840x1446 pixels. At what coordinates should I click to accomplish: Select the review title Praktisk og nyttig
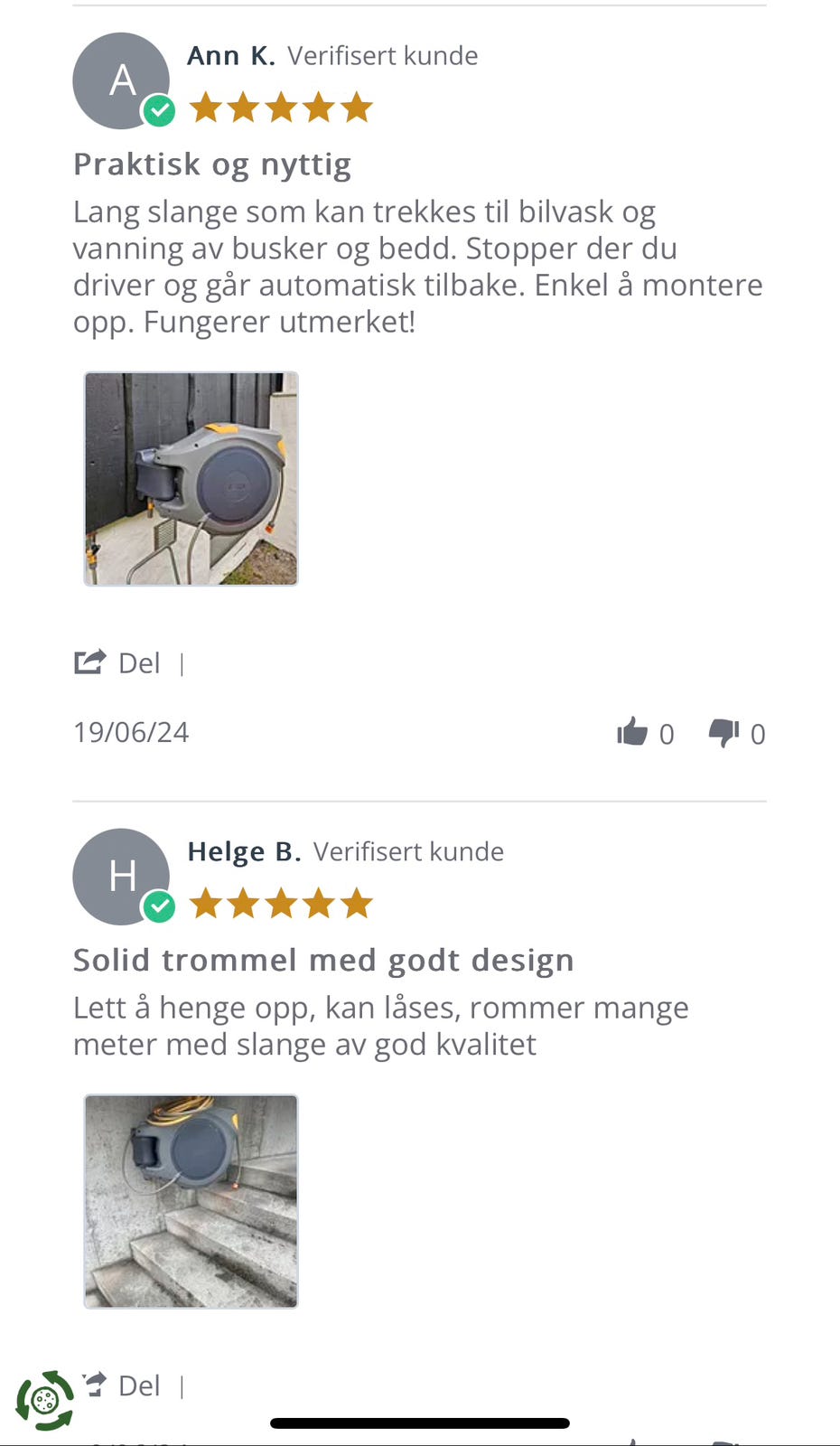point(212,164)
